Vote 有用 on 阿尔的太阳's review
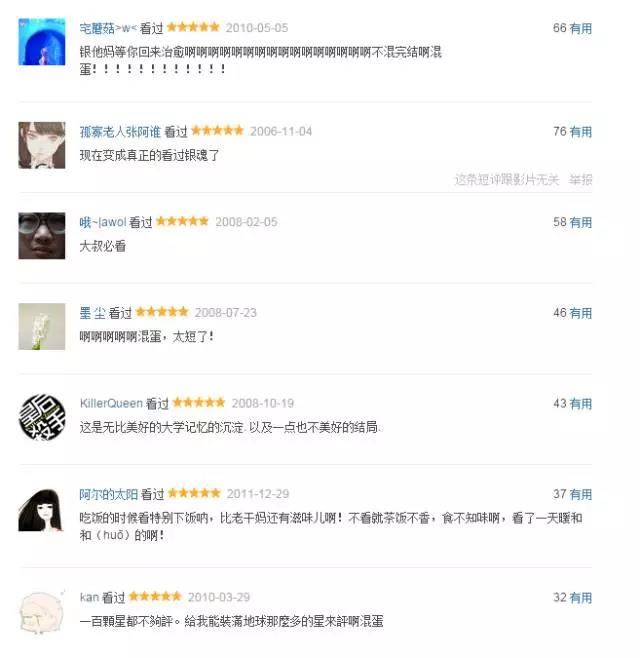The image size is (640, 658). [581, 494]
